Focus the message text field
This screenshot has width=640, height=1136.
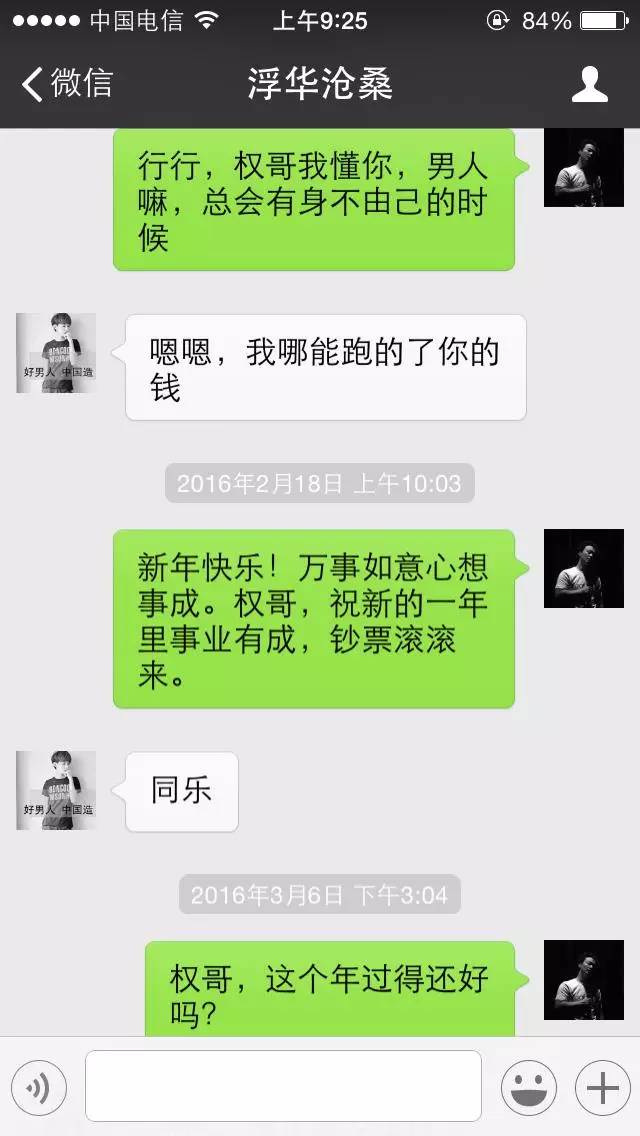click(283, 1086)
